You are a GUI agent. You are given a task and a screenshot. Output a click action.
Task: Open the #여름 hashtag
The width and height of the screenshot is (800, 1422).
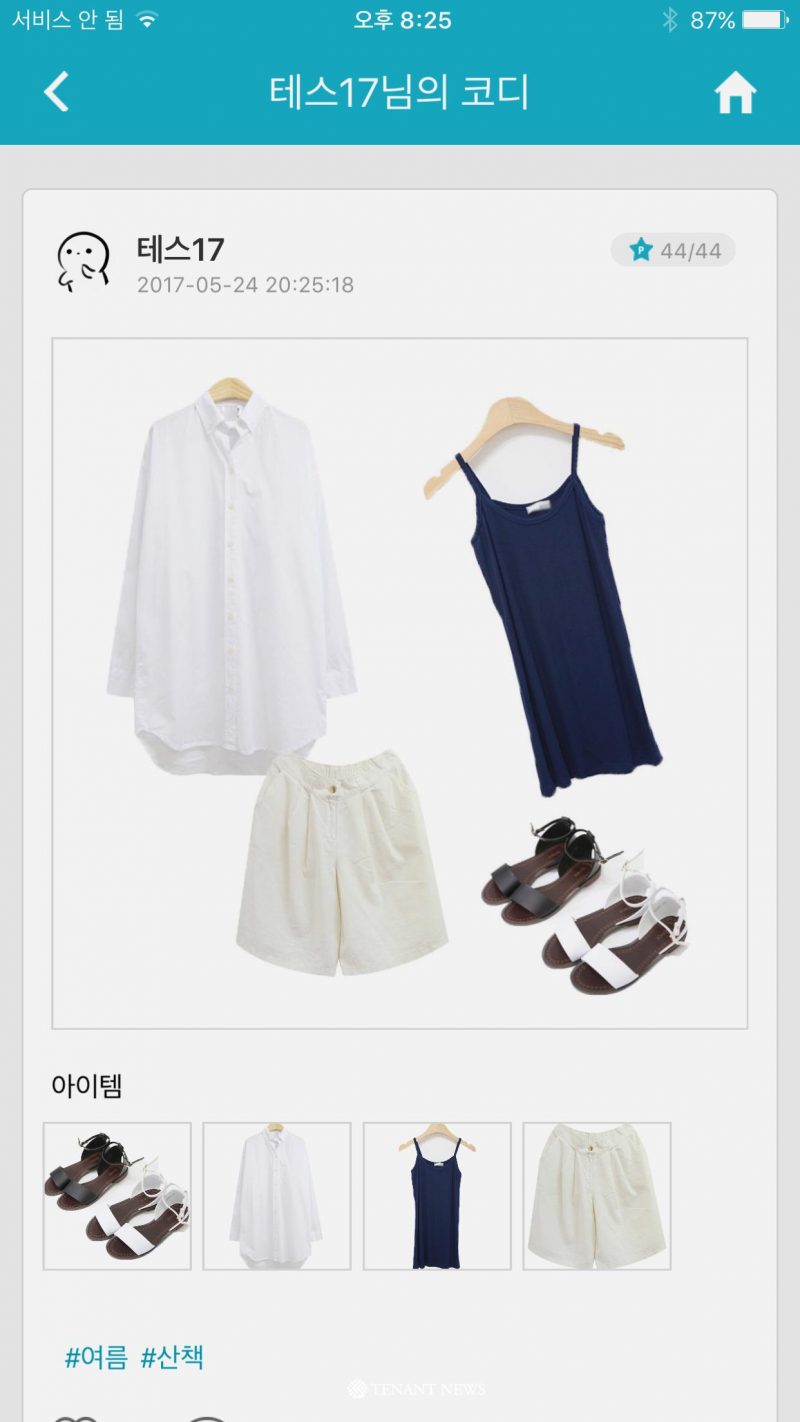coord(96,1357)
